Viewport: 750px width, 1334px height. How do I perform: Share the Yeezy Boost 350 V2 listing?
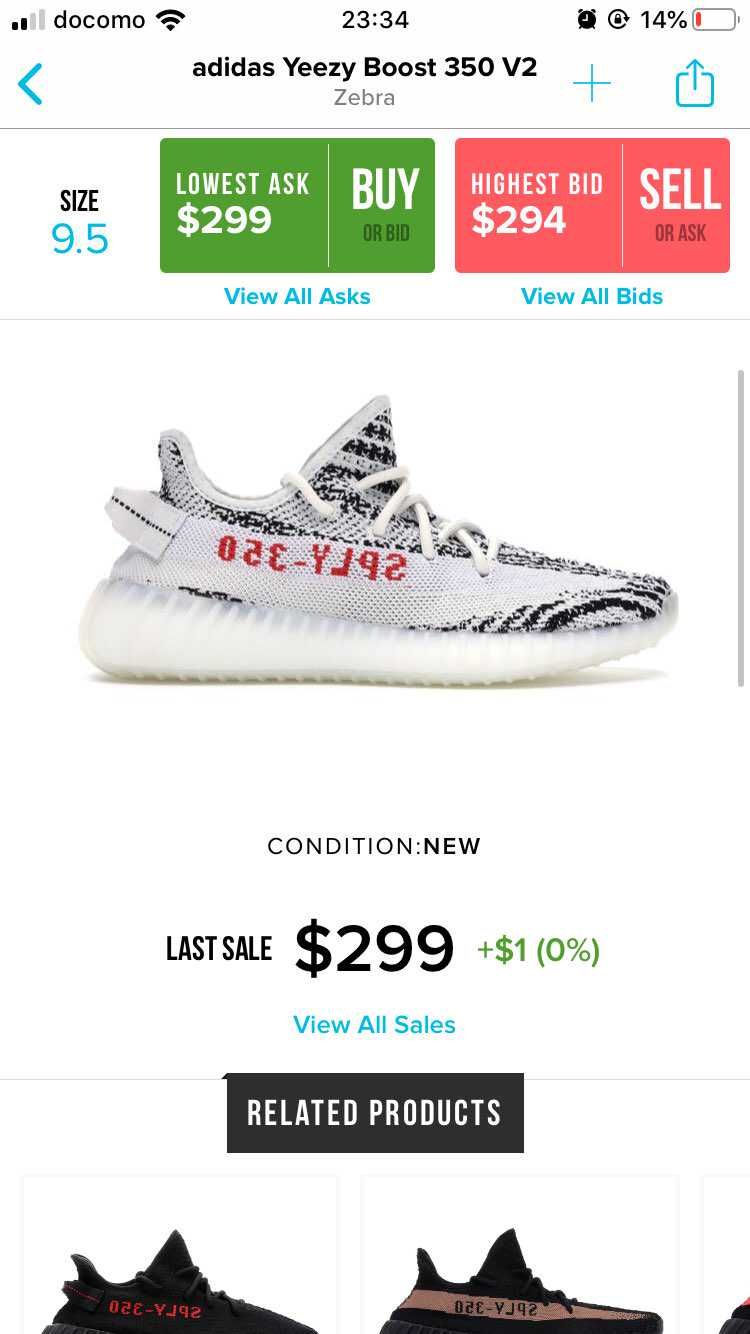695,83
